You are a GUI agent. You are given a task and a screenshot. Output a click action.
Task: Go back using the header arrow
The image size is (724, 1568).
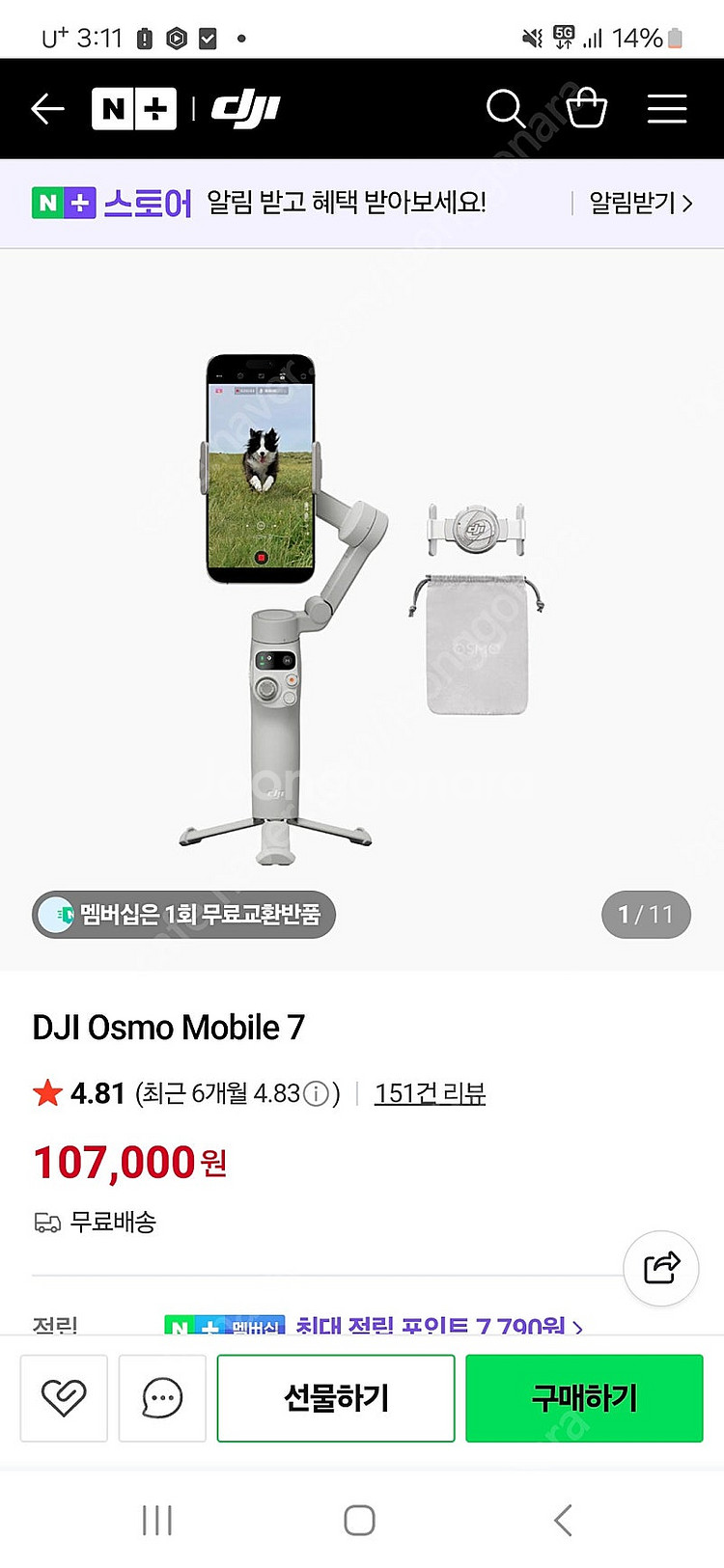coord(47,109)
